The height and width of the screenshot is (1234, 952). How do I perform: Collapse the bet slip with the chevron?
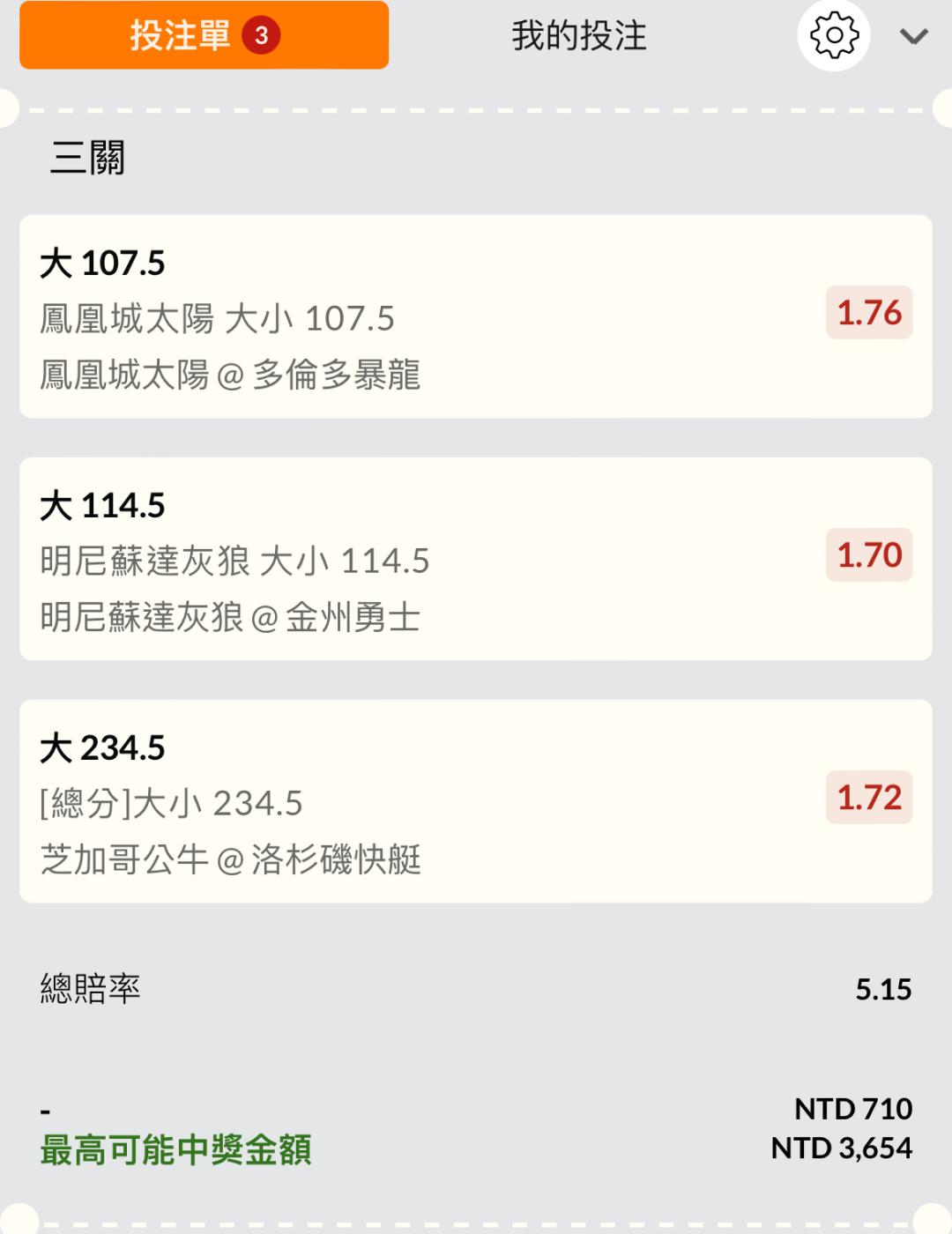point(913,37)
